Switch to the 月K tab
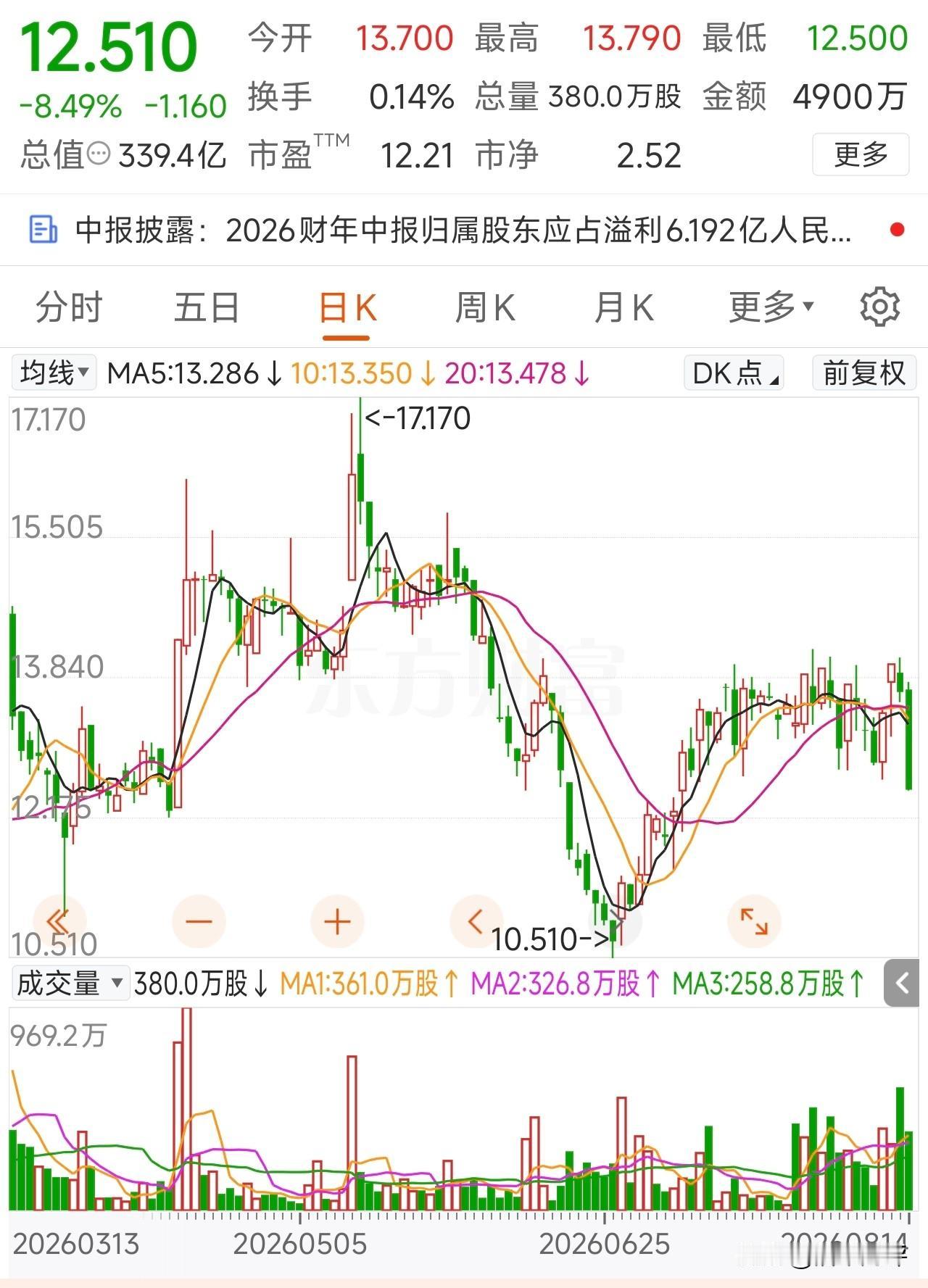The height and width of the screenshot is (1288, 928). [x=623, y=307]
